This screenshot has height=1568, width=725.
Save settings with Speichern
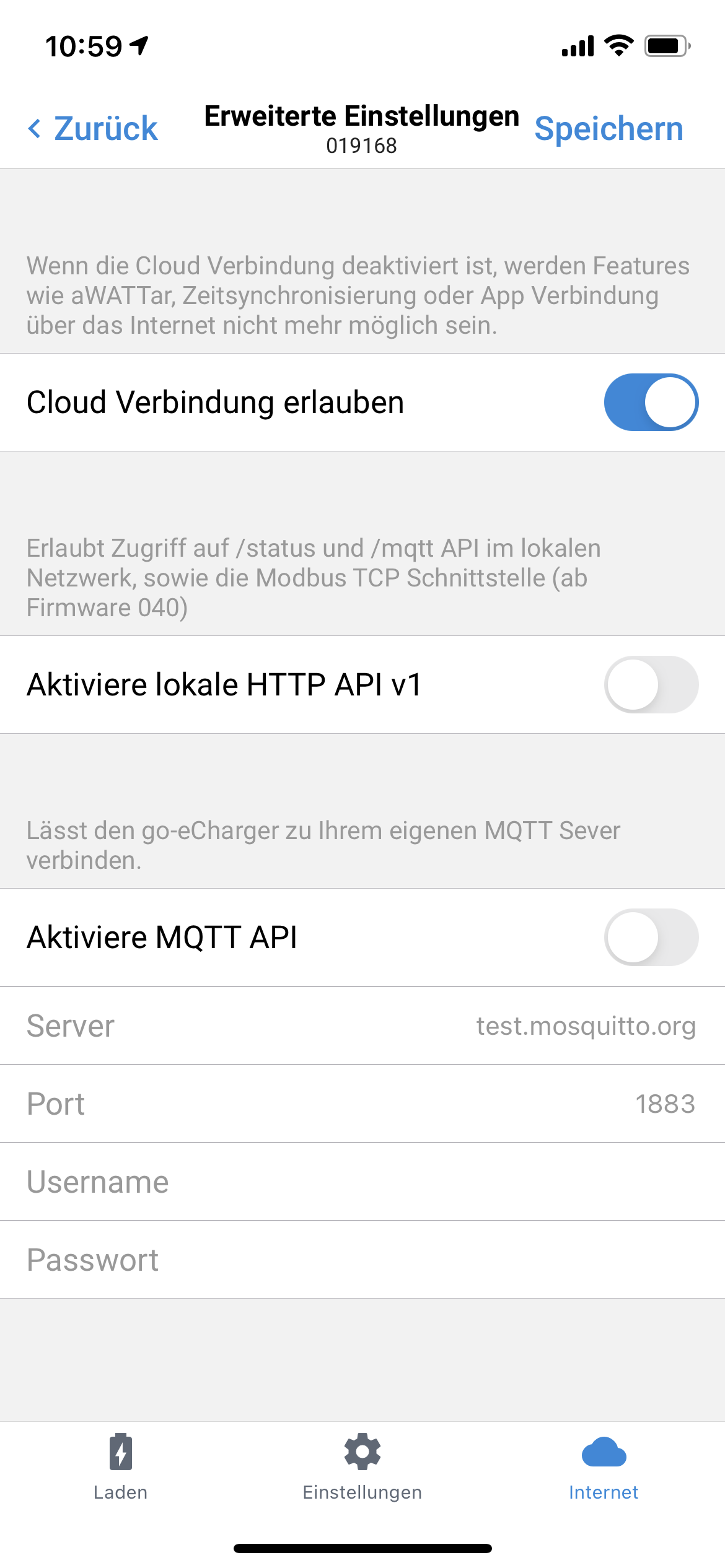click(609, 129)
